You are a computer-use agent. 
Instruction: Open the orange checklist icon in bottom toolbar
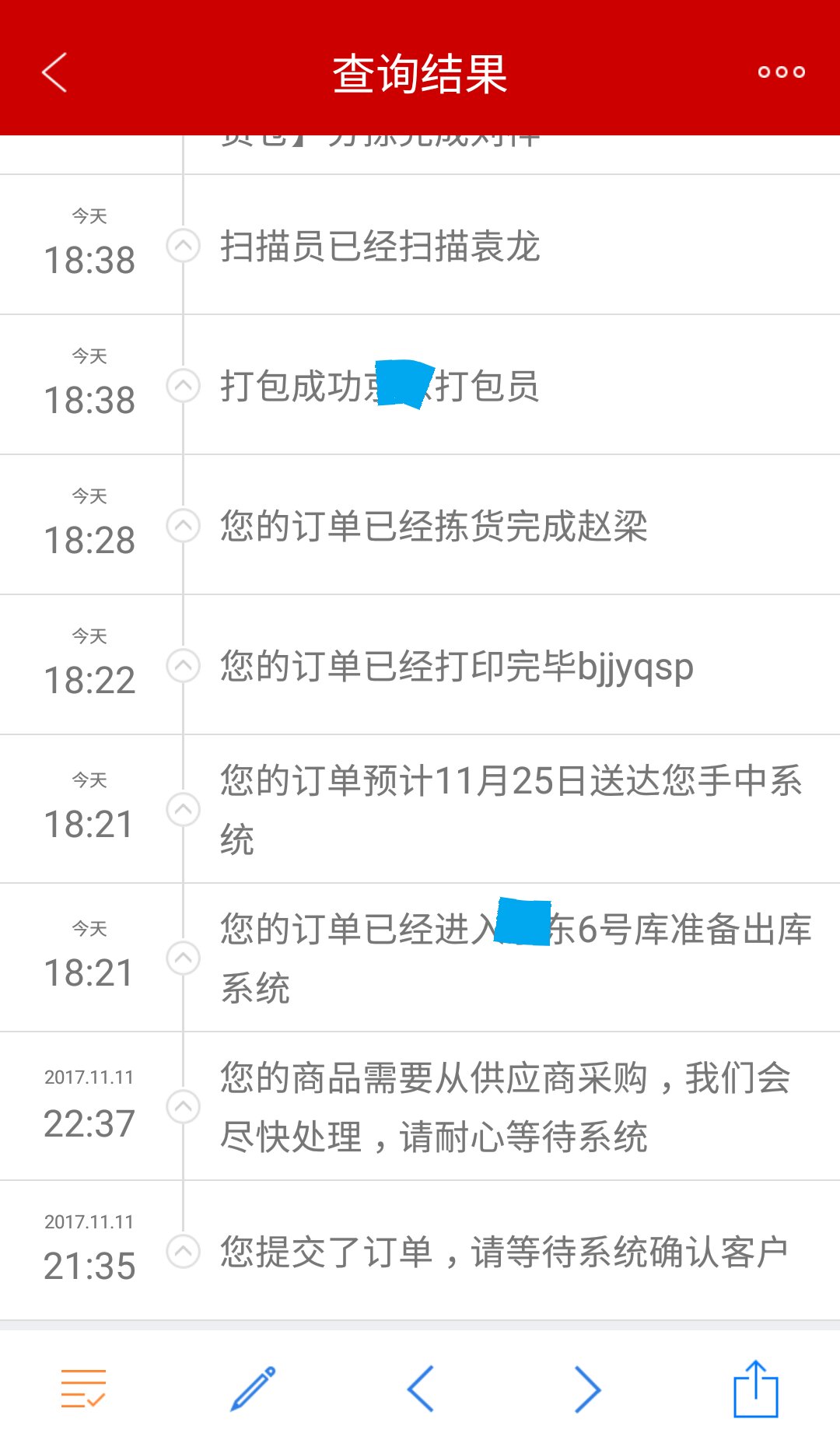(x=83, y=1389)
